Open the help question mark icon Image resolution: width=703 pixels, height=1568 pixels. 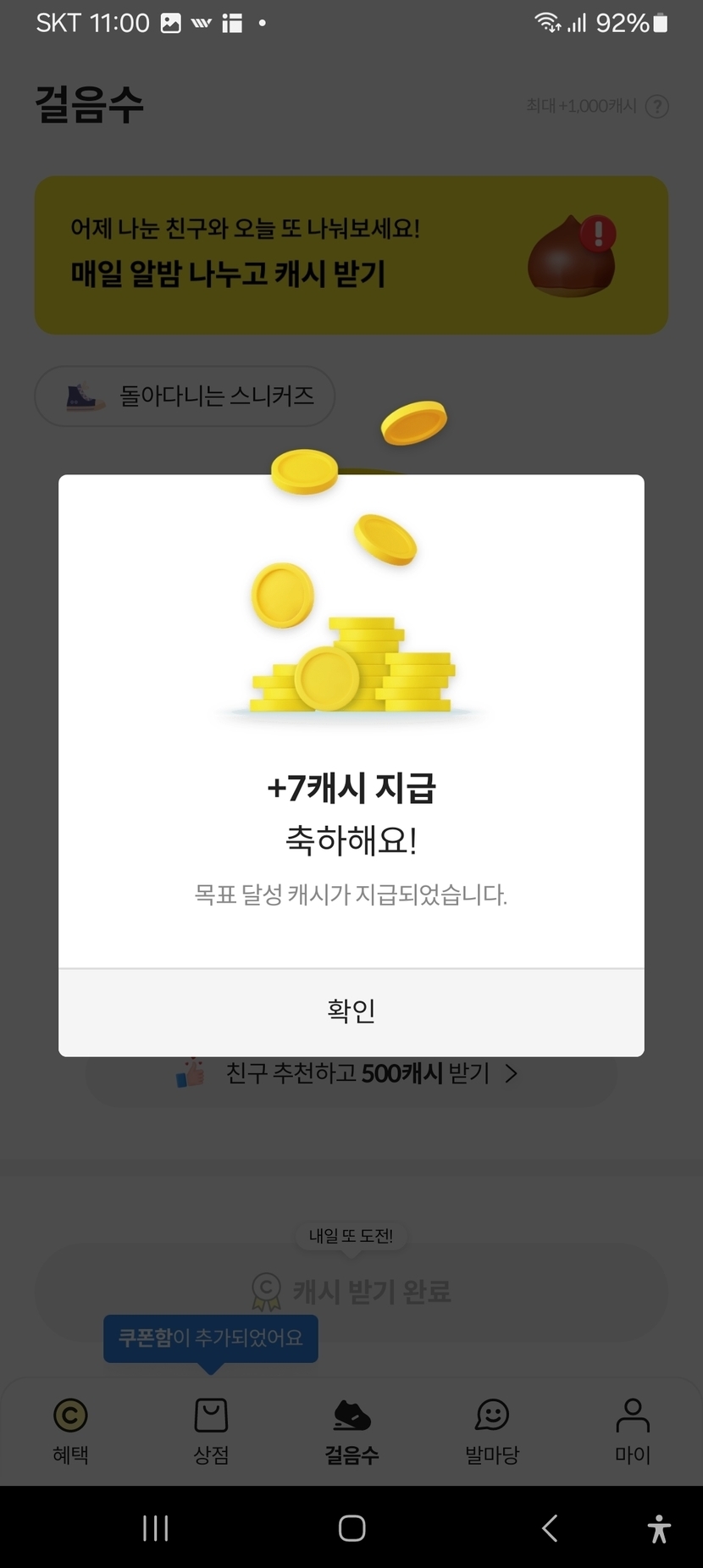(x=656, y=107)
